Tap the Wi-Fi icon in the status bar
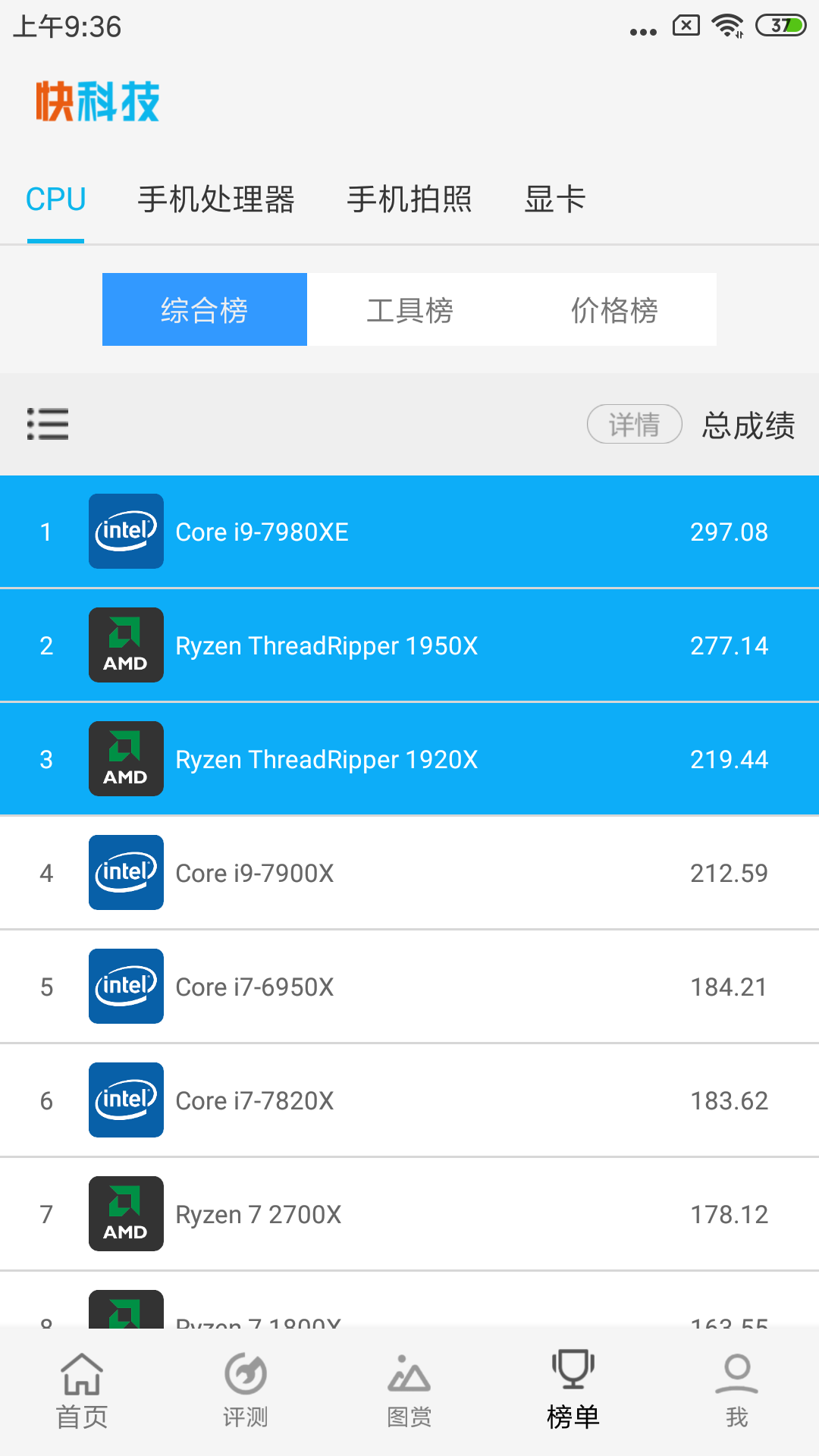 pos(726,25)
